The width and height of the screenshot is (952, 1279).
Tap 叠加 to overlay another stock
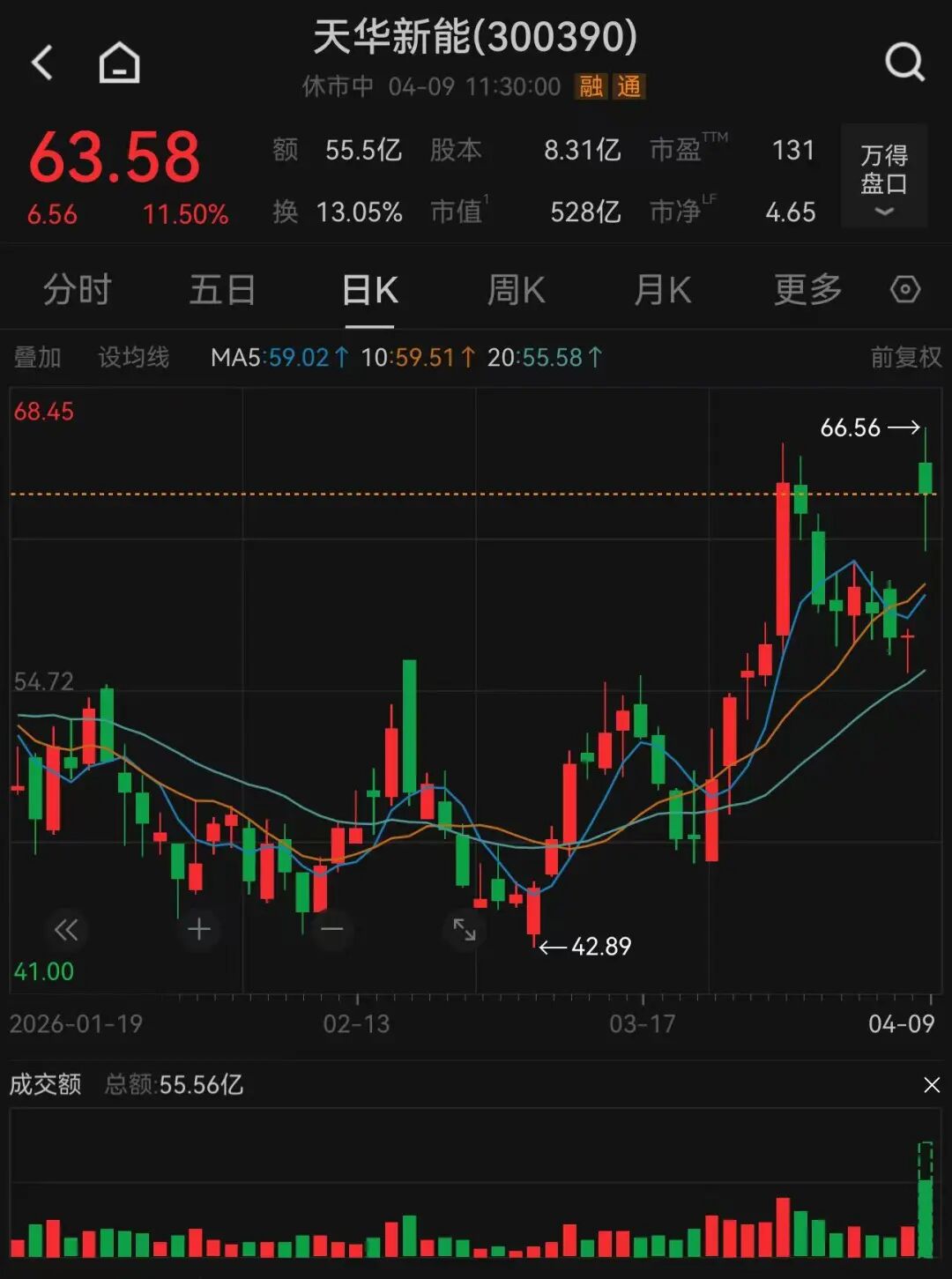tap(37, 357)
